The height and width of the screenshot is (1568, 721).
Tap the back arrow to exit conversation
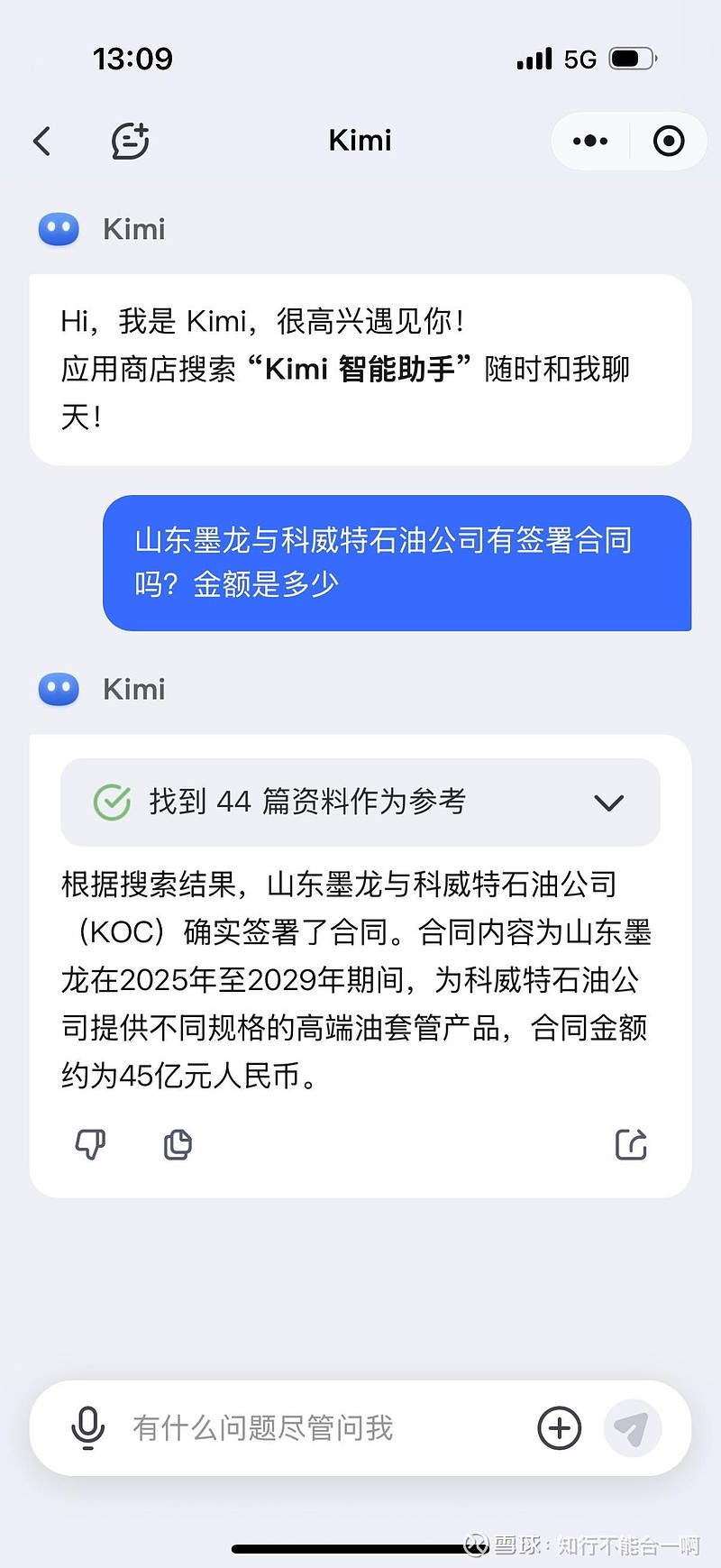43,142
